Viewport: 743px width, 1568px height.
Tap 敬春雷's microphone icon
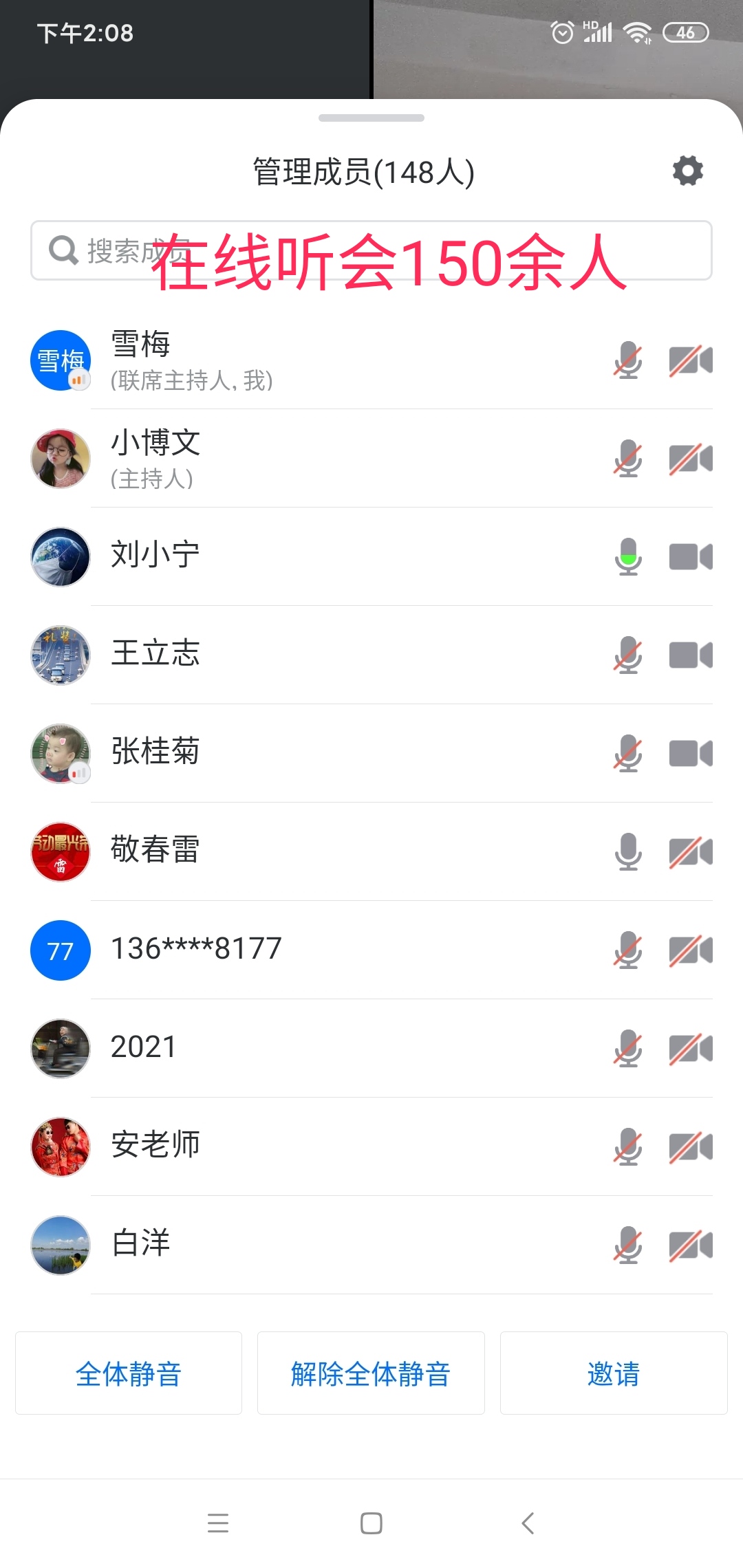click(628, 851)
